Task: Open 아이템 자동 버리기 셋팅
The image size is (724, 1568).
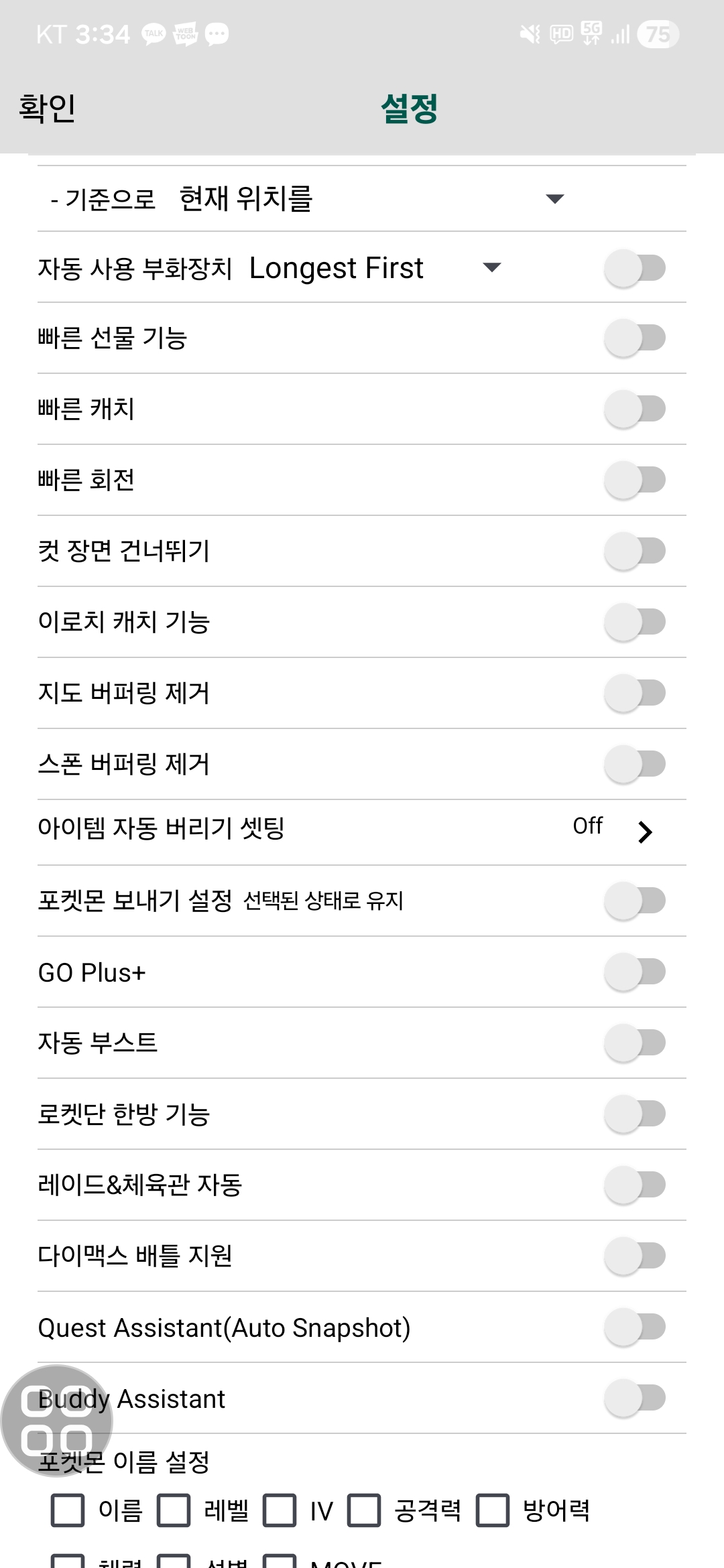Action: coord(644,832)
